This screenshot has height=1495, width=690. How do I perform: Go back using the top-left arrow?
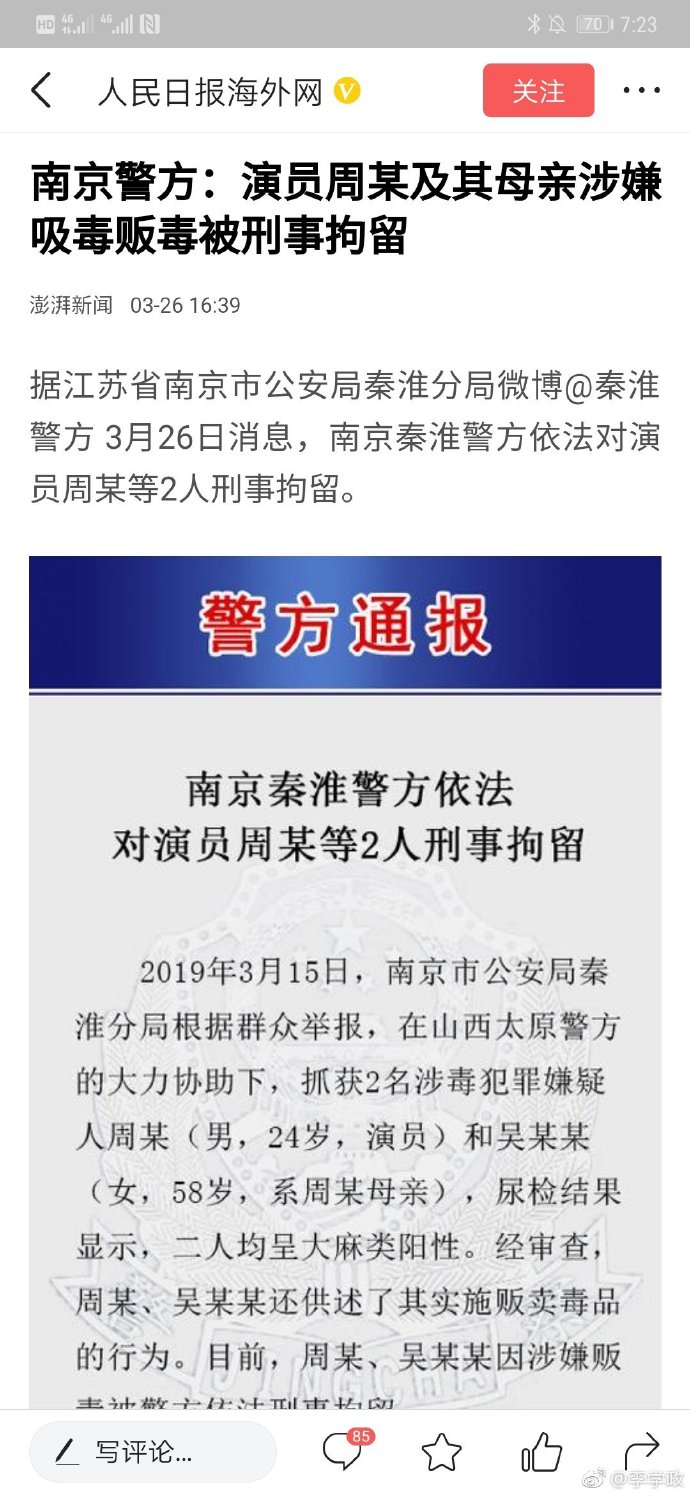pyautogui.click(x=42, y=91)
